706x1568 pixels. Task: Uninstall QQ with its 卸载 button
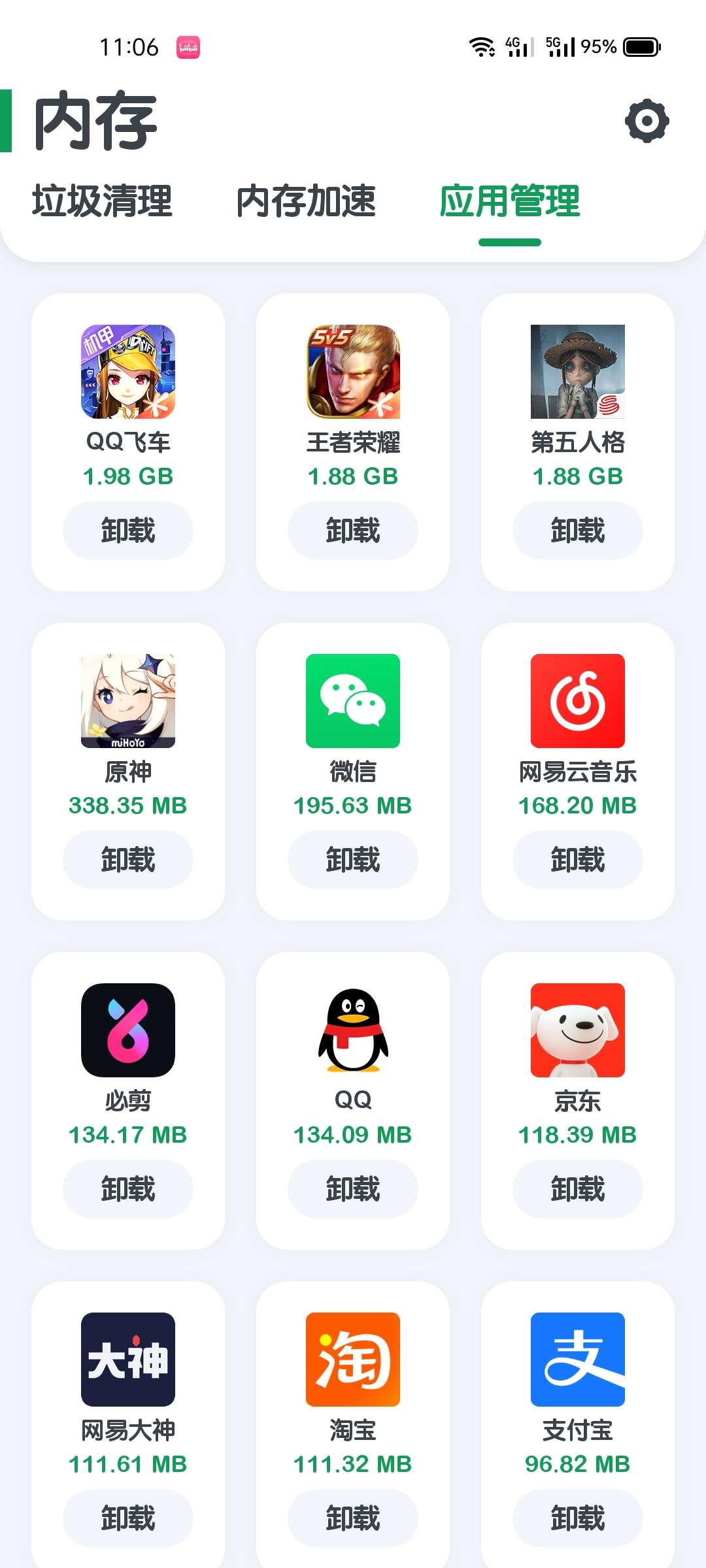tap(353, 1189)
